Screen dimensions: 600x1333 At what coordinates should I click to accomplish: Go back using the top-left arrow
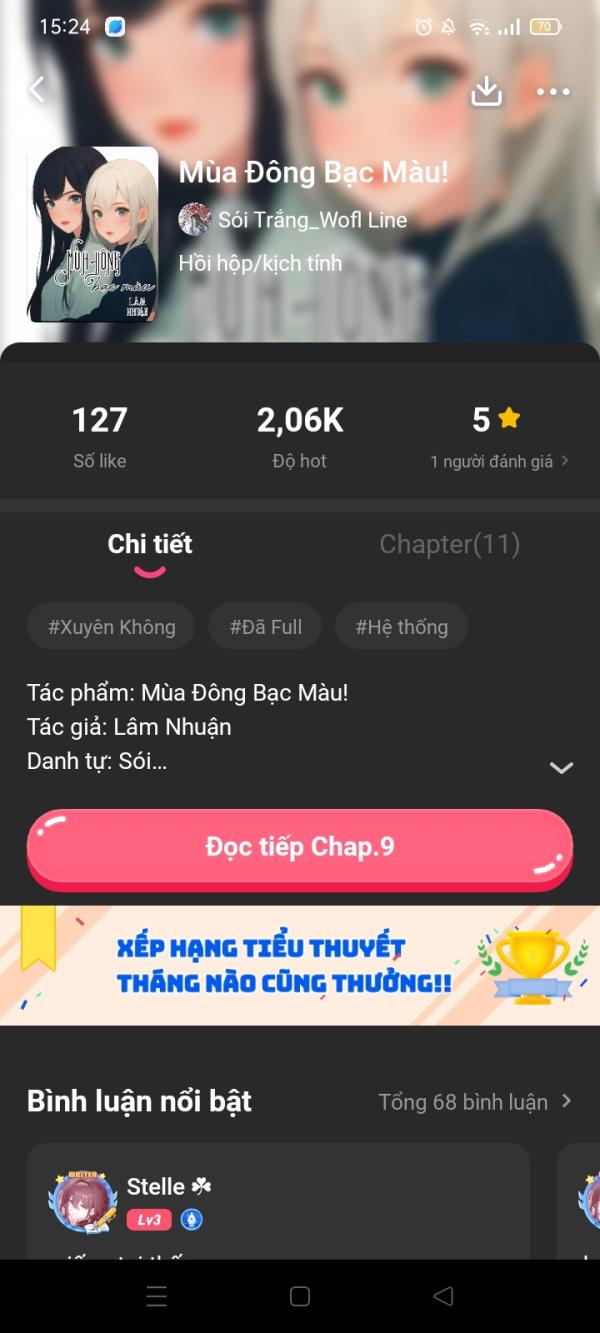click(x=37, y=90)
